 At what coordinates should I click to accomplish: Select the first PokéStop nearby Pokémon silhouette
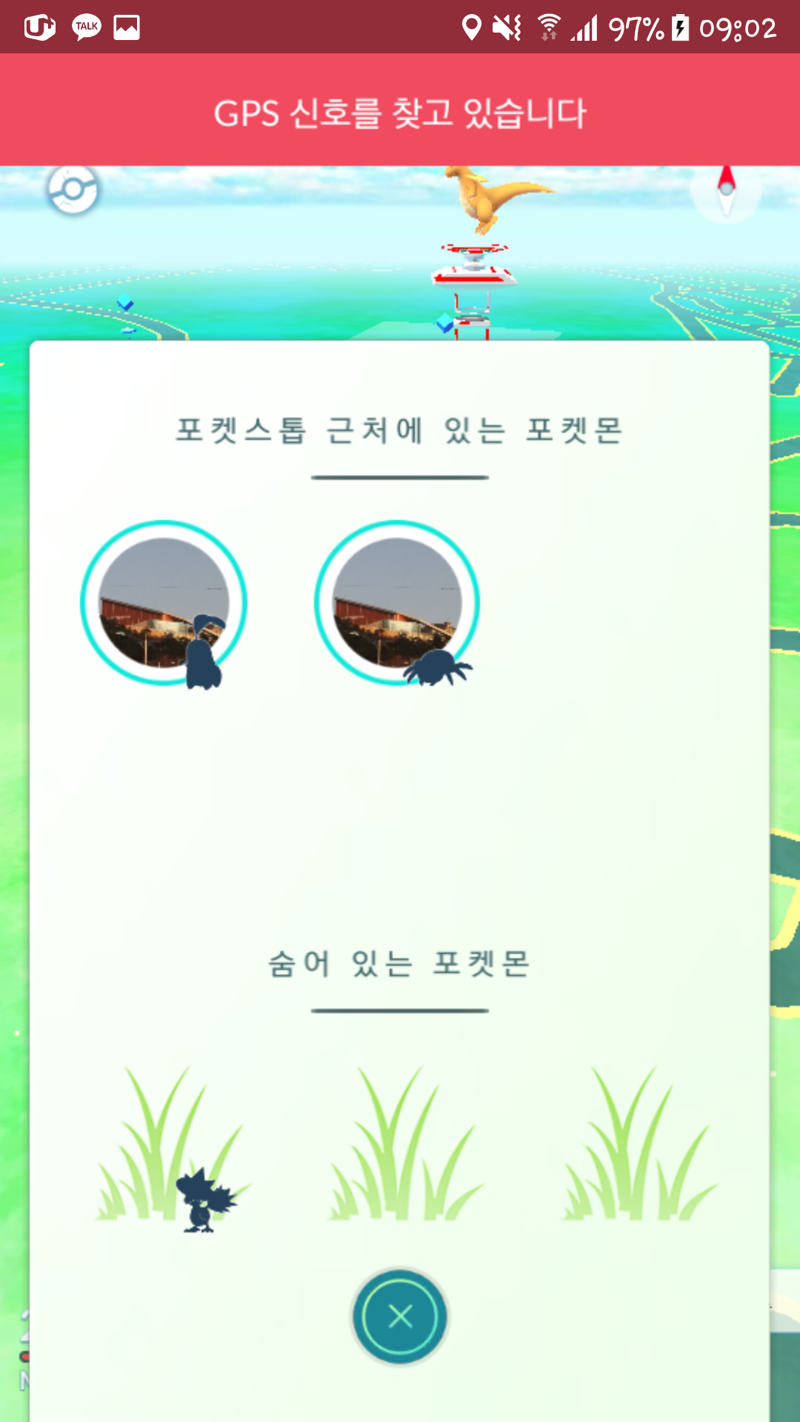coord(164,603)
